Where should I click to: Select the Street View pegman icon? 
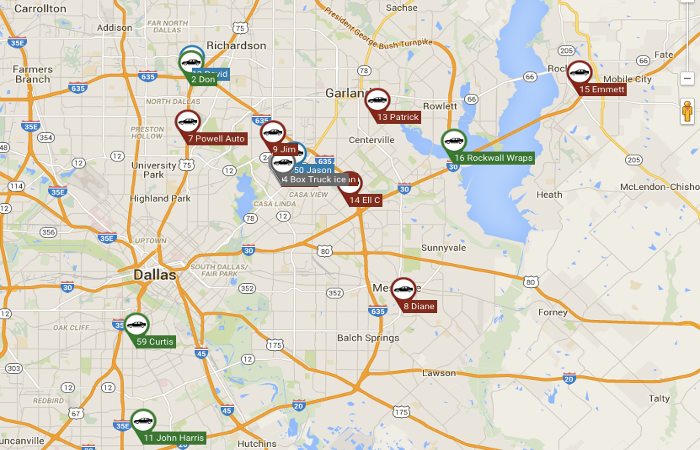click(x=687, y=109)
